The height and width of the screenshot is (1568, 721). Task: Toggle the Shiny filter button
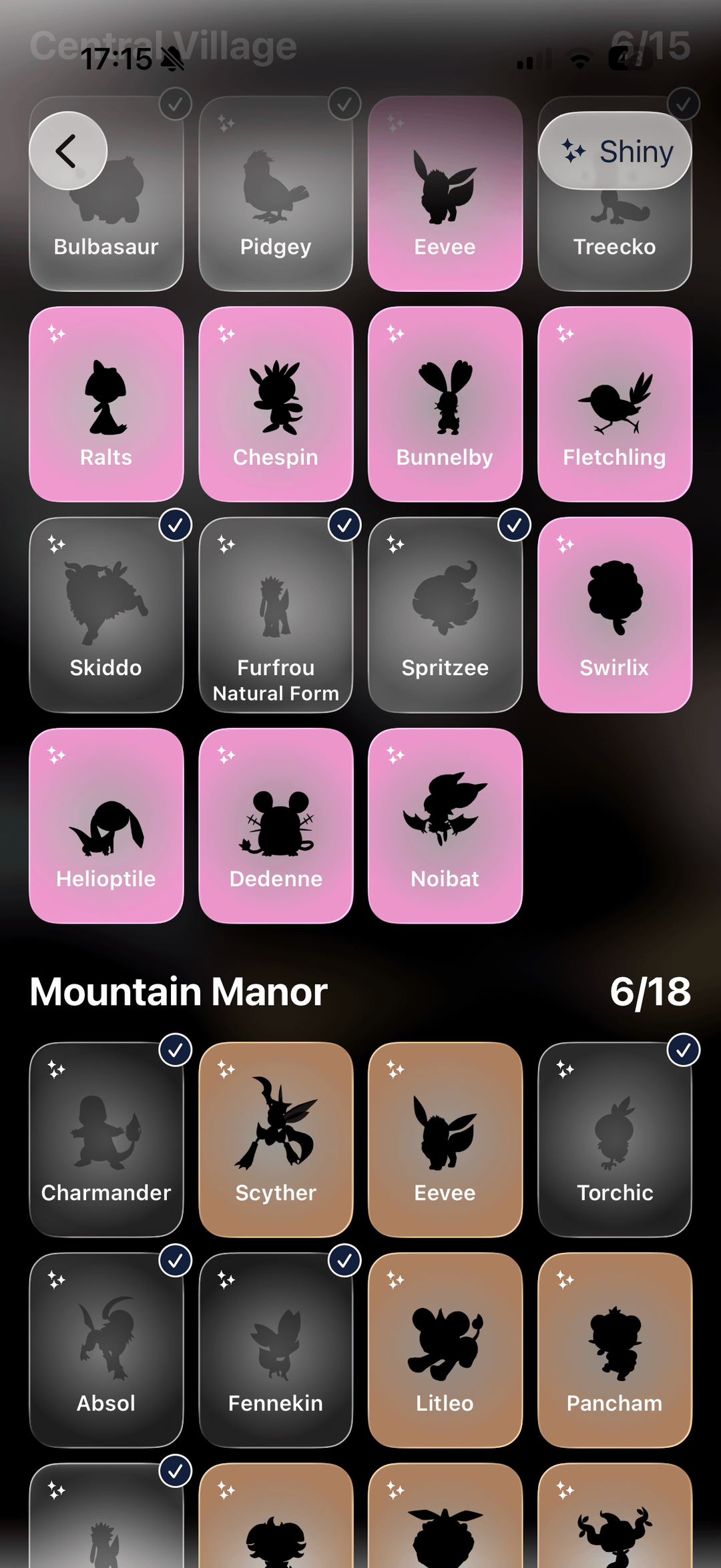615,151
